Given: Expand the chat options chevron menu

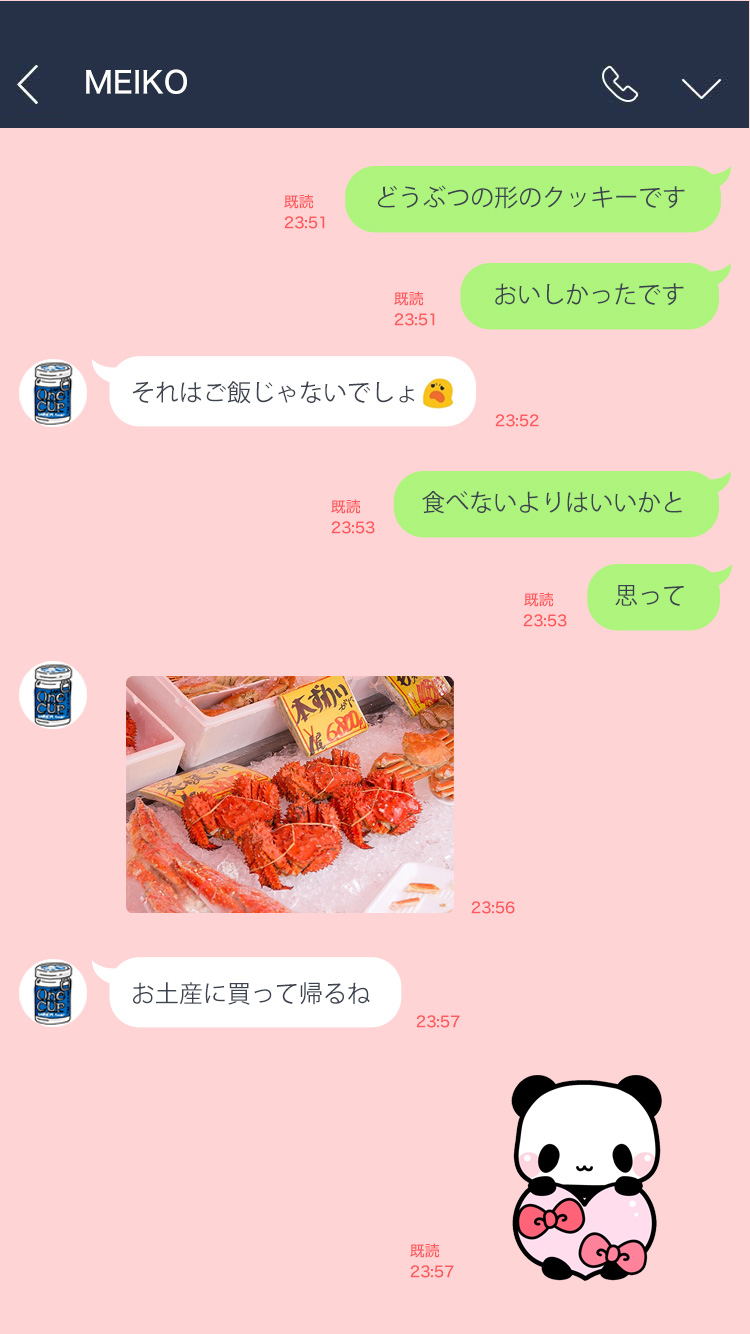Looking at the screenshot, I should tap(701, 87).
